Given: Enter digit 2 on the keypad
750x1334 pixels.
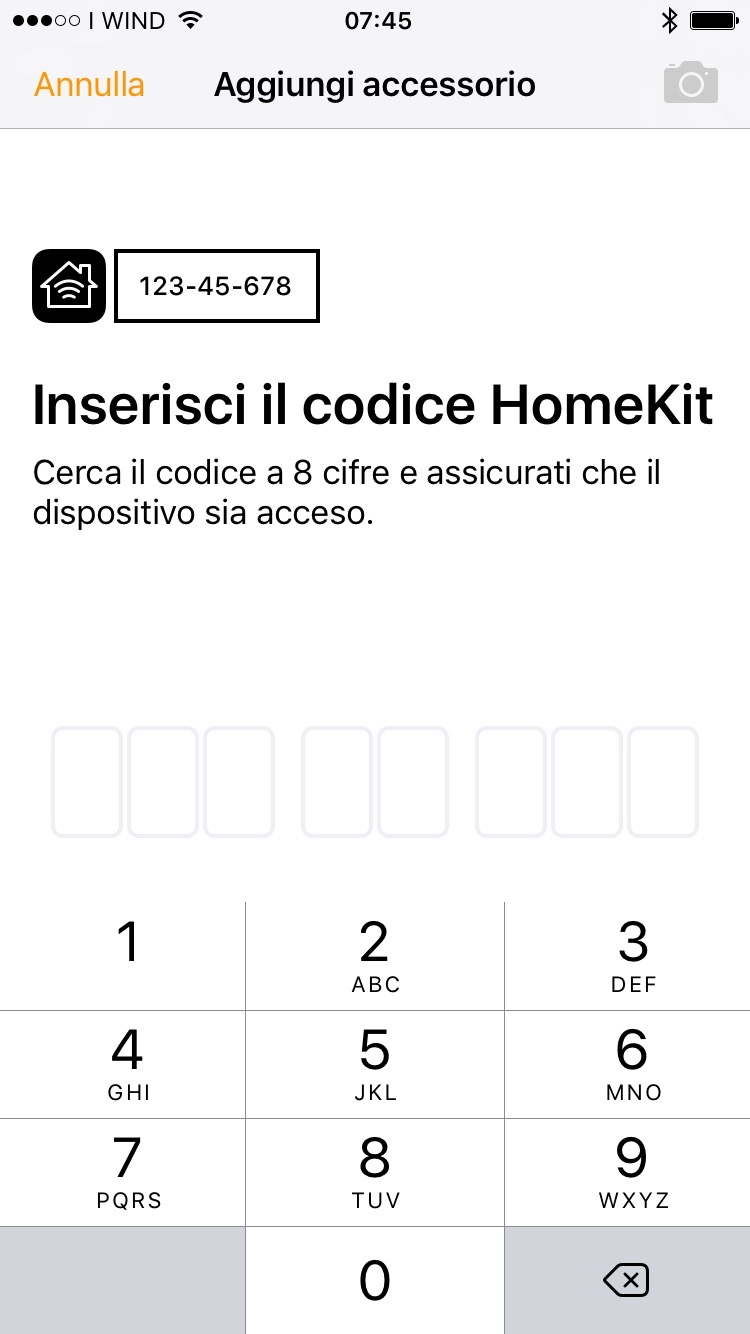Looking at the screenshot, I should coord(375,955).
